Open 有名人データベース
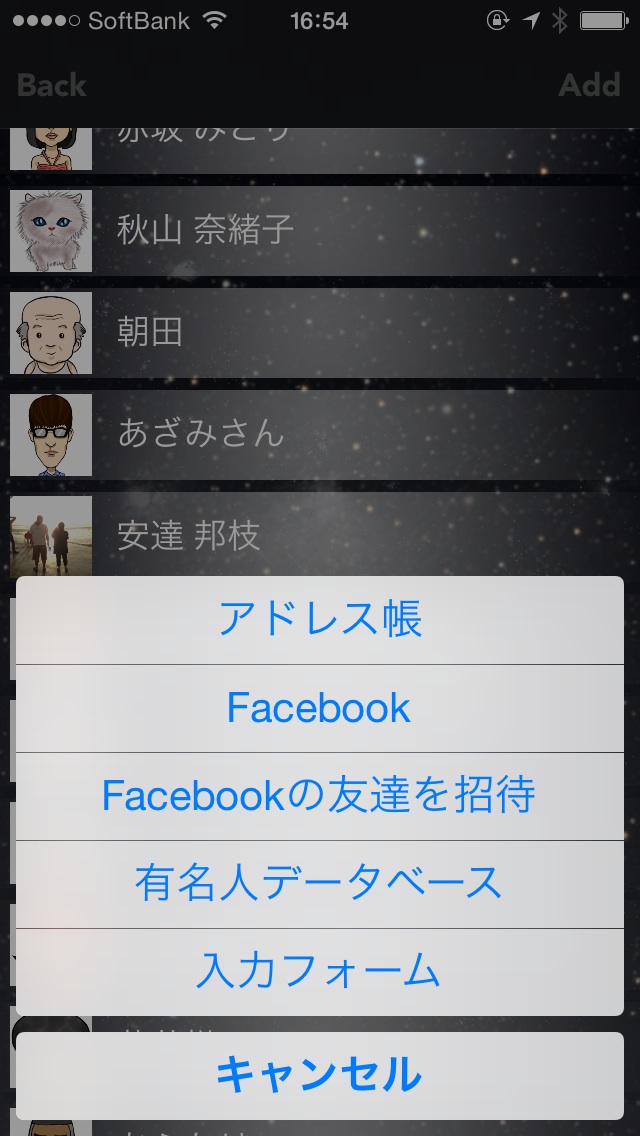This screenshot has height=1136, width=640. (x=320, y=884)
